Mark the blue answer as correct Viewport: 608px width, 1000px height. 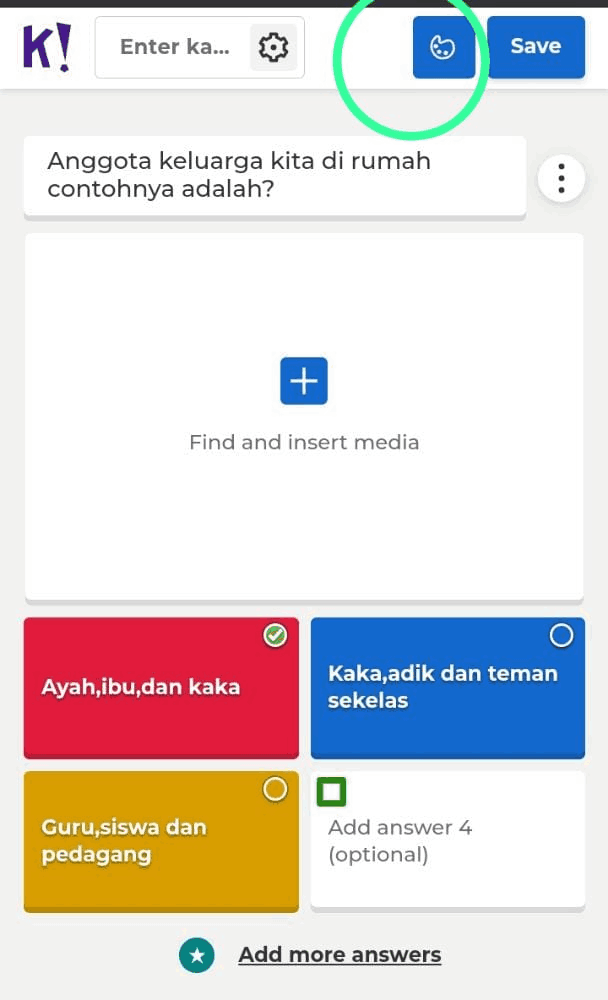[561, 635]
